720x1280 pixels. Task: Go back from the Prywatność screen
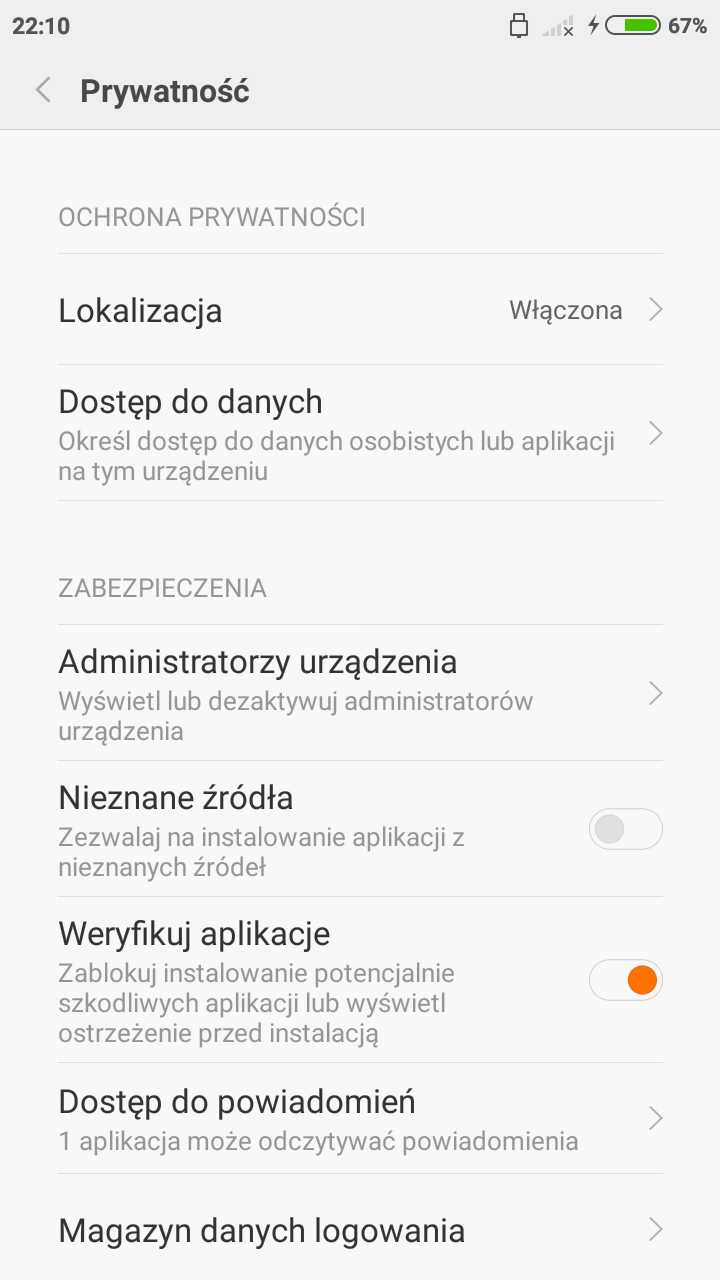pyautogui.click(x=43, y=91)
